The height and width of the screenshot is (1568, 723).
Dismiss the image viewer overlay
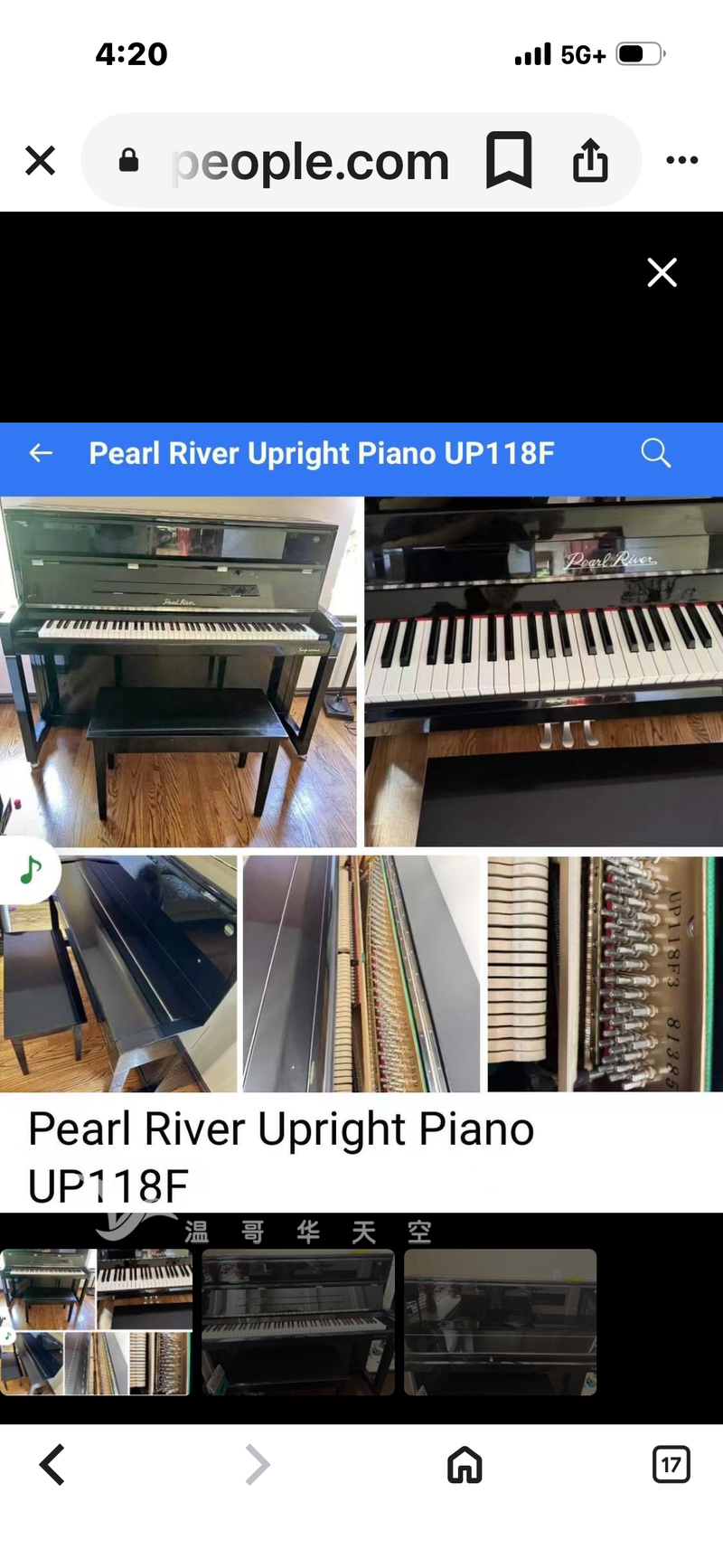tap(662, 272)
